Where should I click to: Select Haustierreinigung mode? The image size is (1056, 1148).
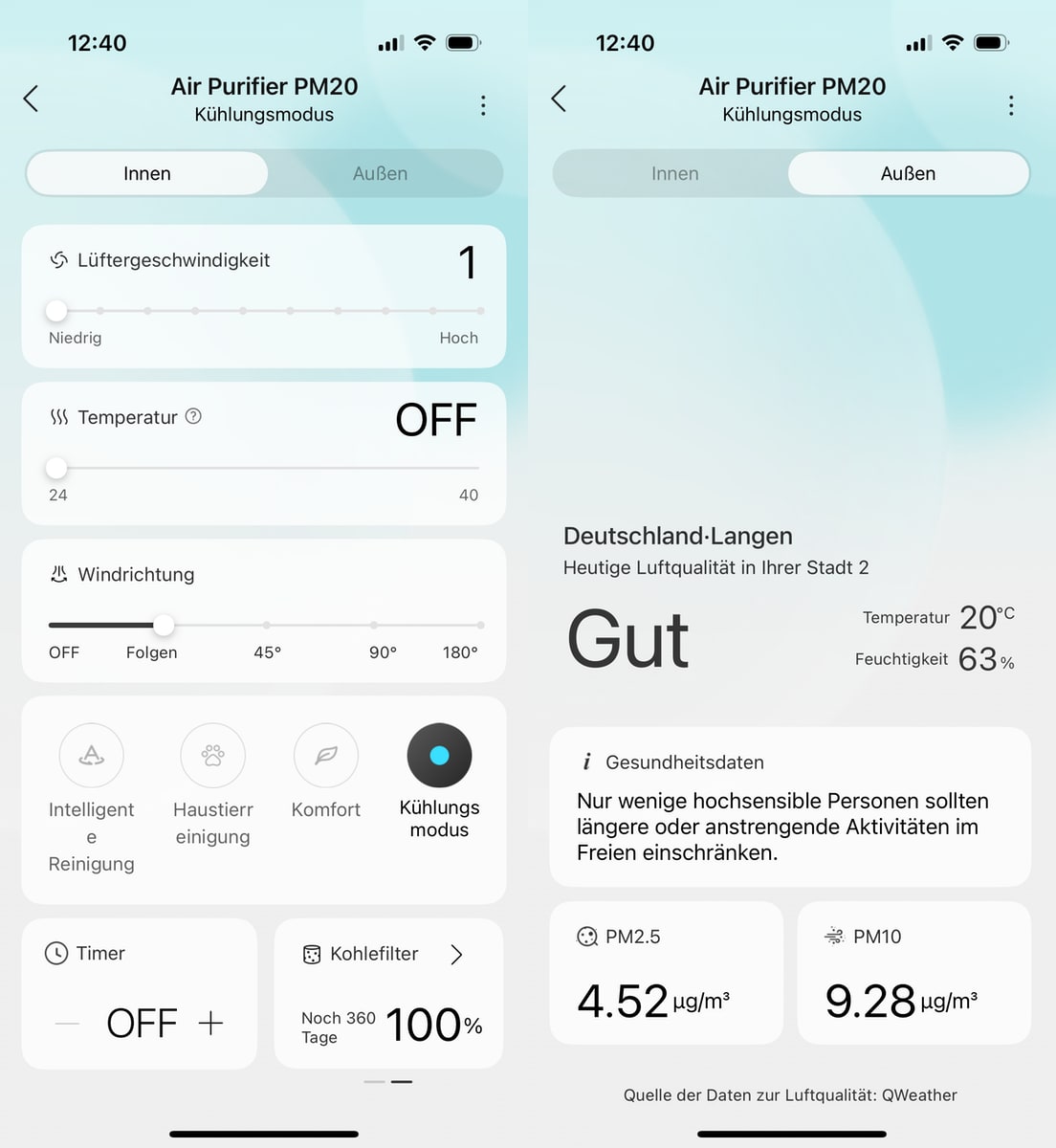tap(212, 756)
